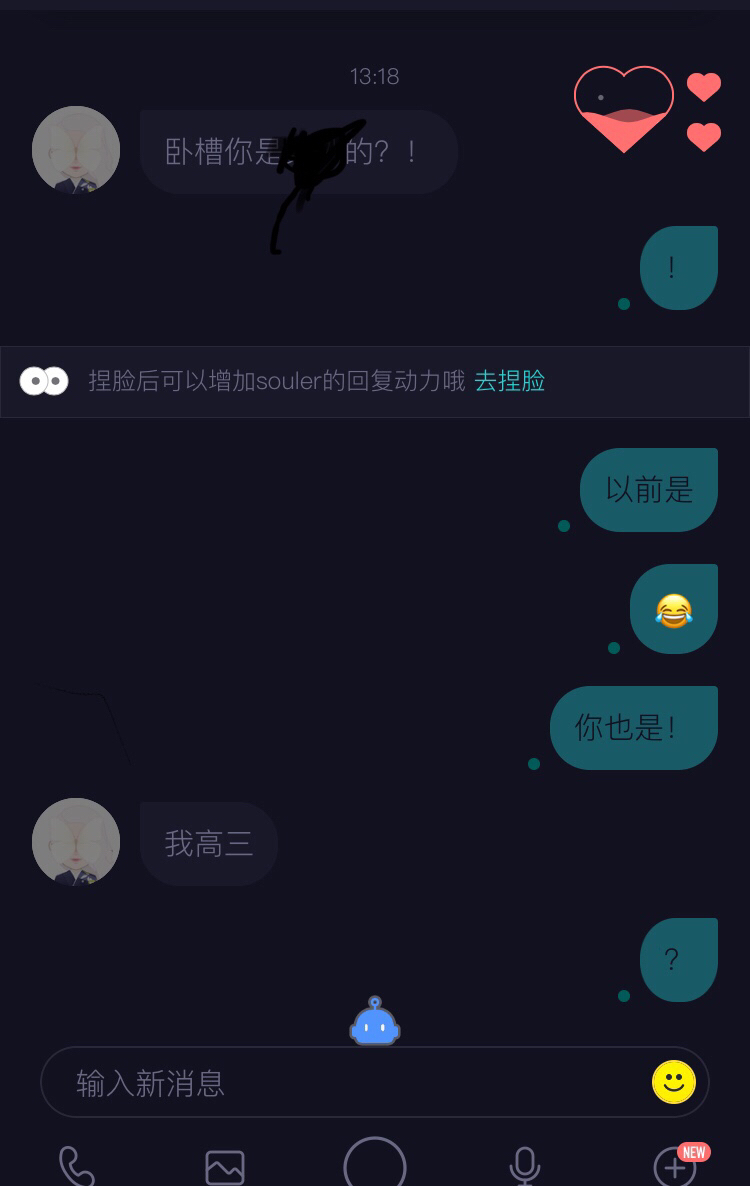
Task: Open the emoji picker smiley
Action: tap(673, 1082)
